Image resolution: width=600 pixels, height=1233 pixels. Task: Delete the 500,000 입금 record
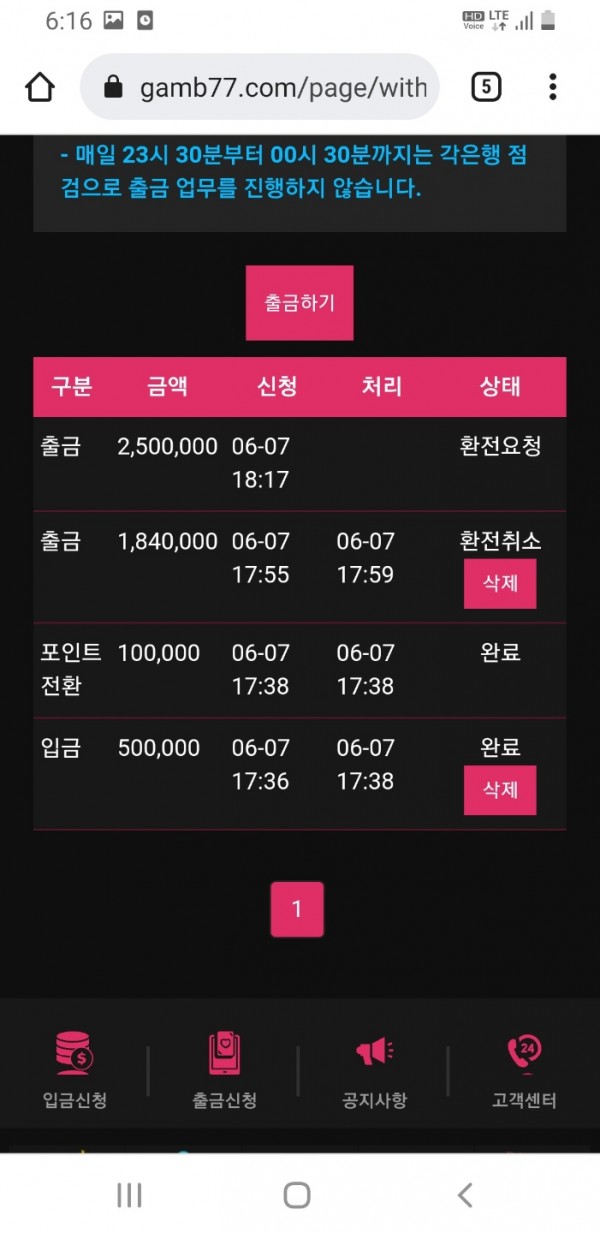click(499, 790)
